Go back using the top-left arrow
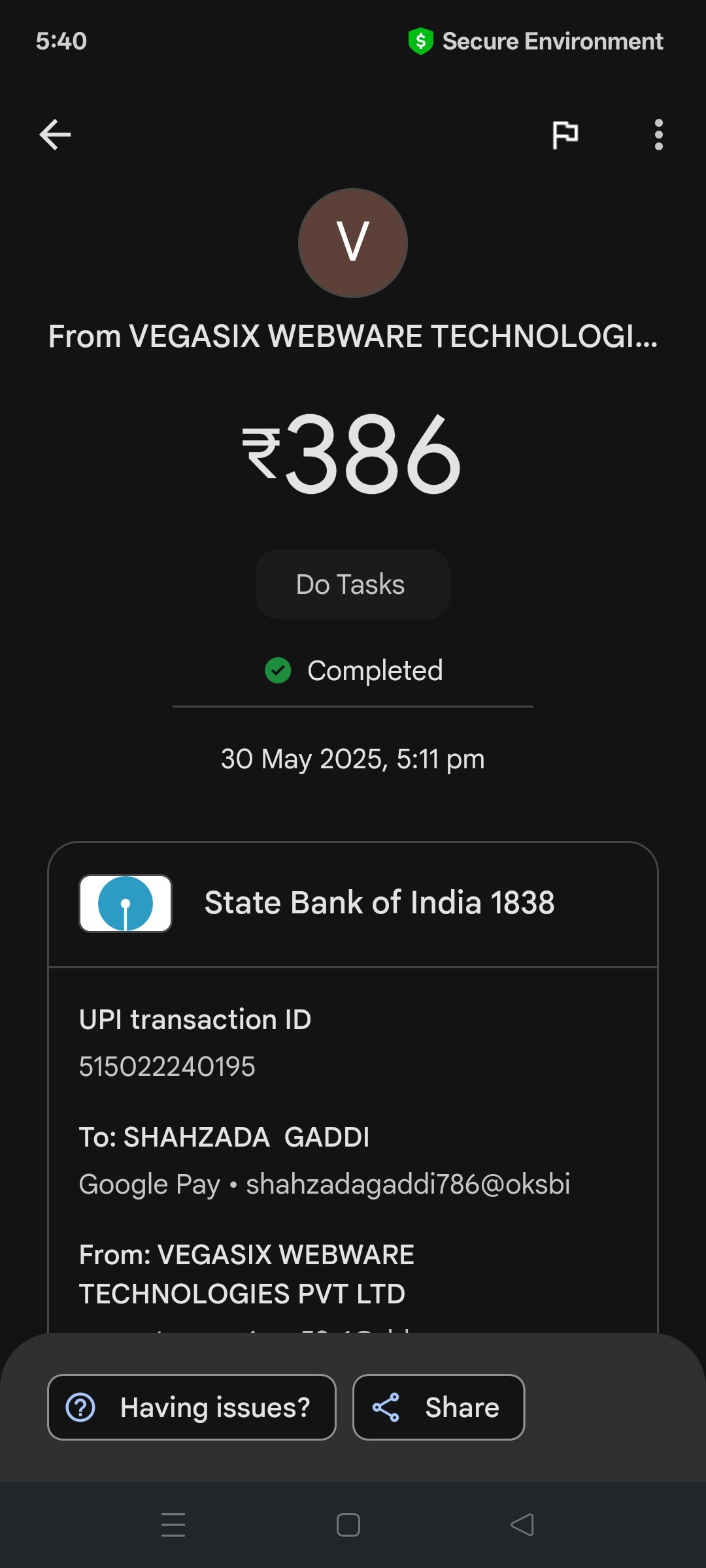This screenshot has width=706, height=1568. coord(55,135)
